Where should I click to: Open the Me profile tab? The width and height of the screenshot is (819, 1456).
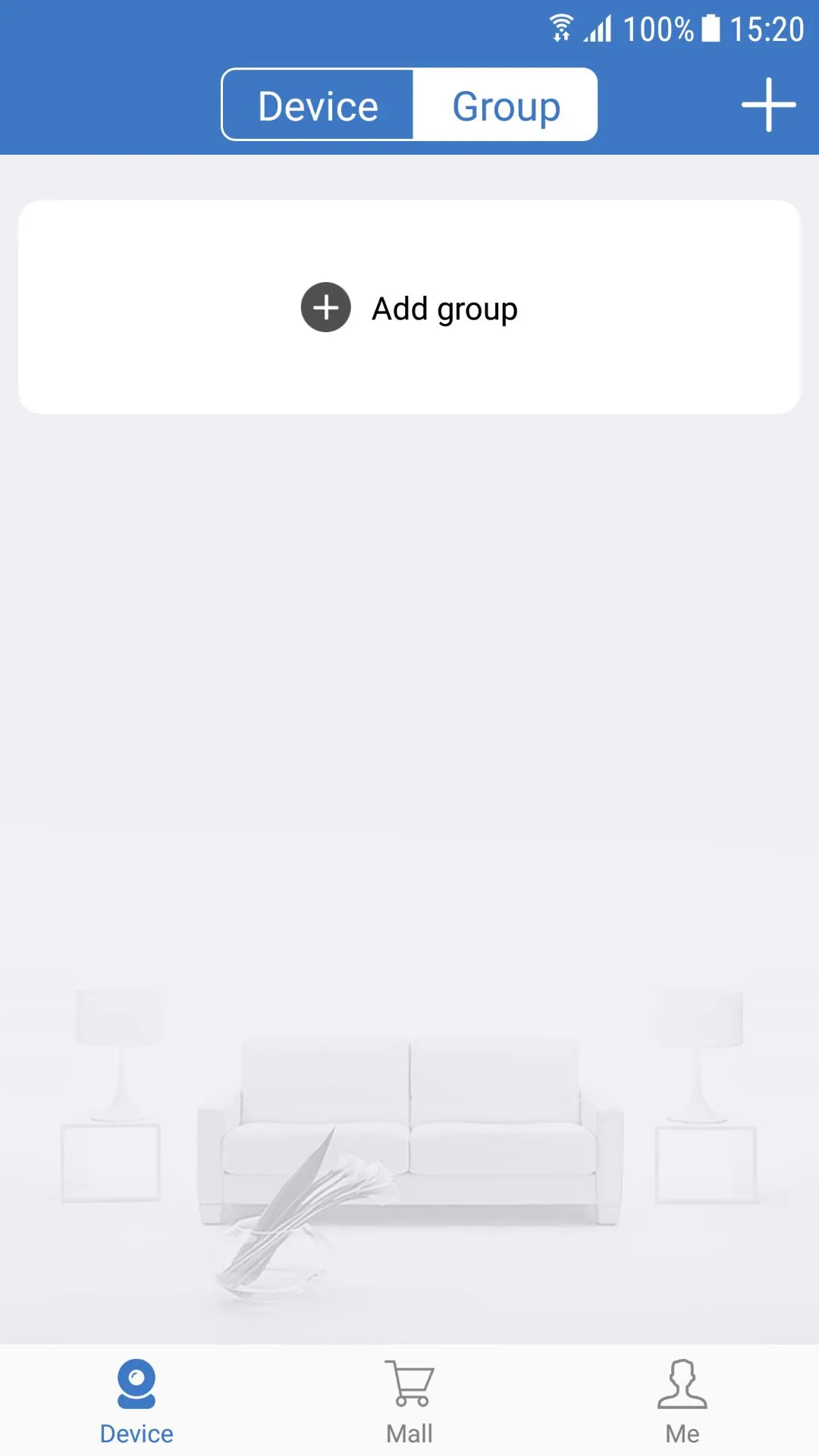(x=682, y=1401)
